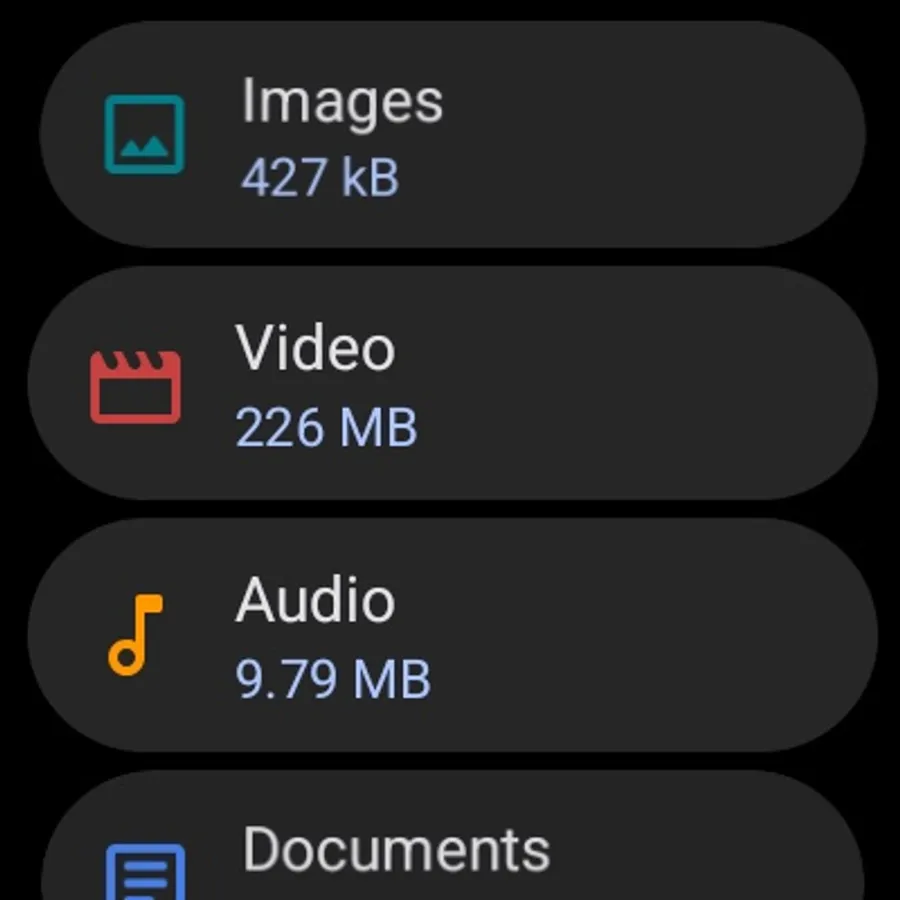Select the Audio storage row
Viewport: 900px width, 900px height.
450,635
